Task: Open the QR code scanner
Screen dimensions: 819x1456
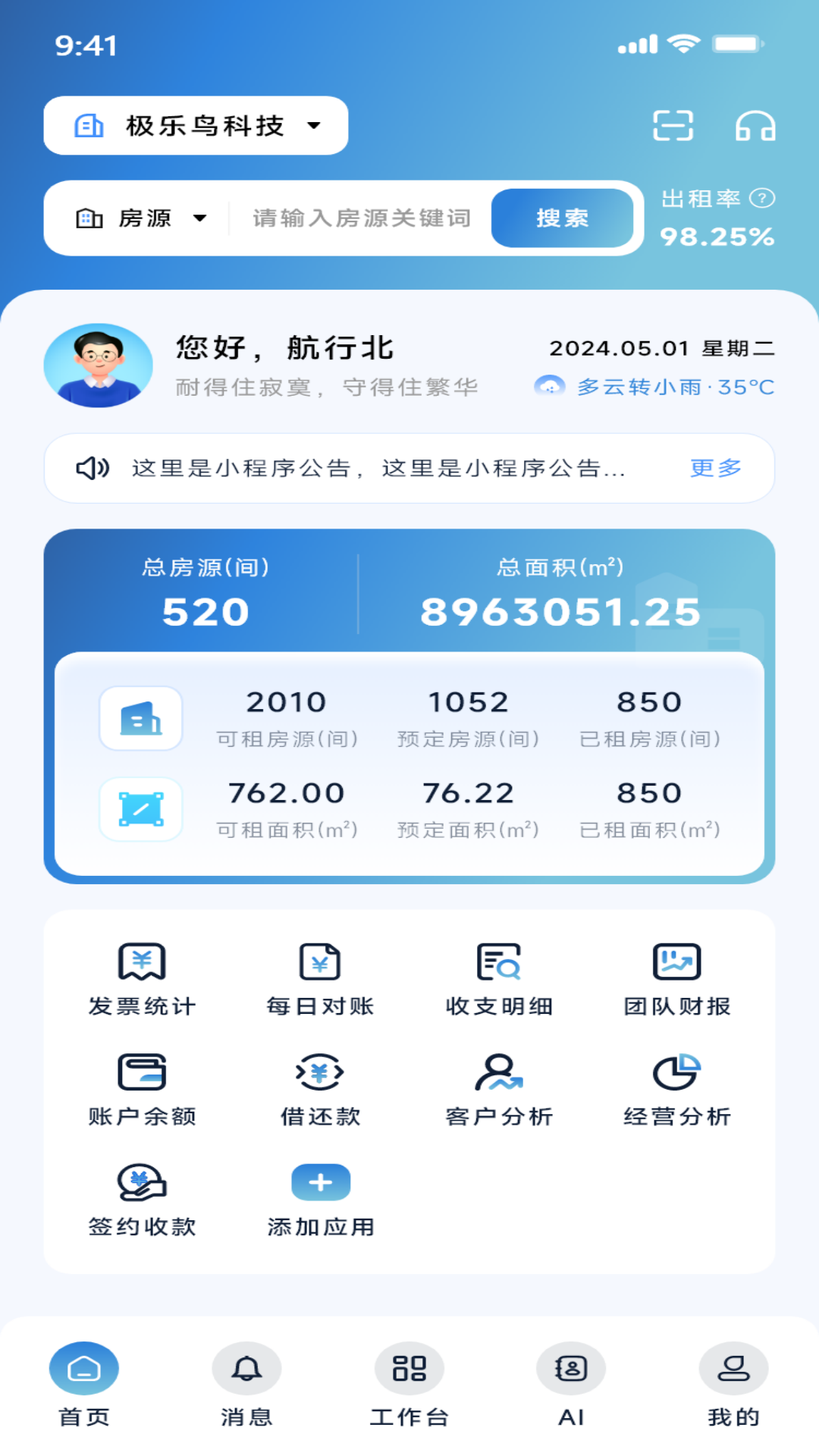Action: click(673, 126)
